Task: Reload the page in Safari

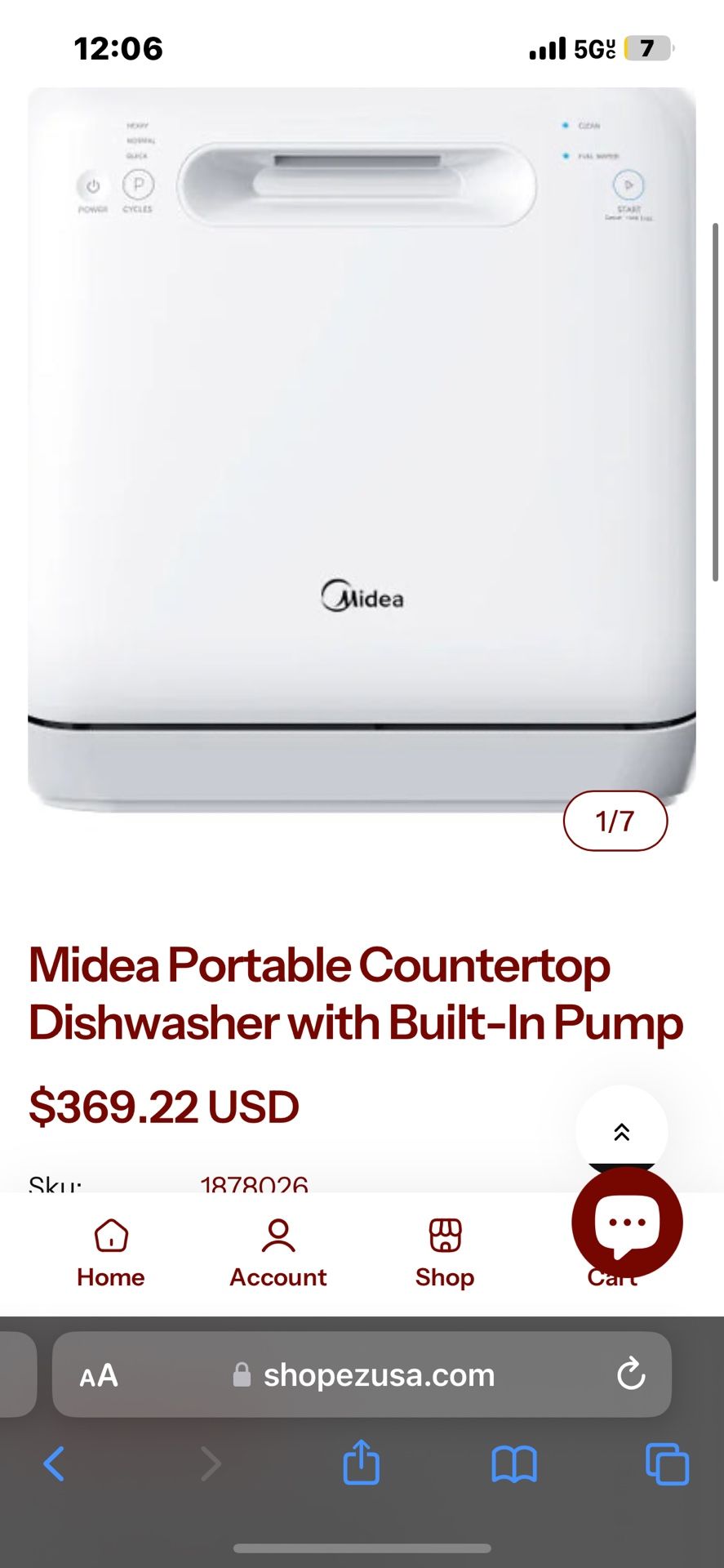Action: (631, 1374)
